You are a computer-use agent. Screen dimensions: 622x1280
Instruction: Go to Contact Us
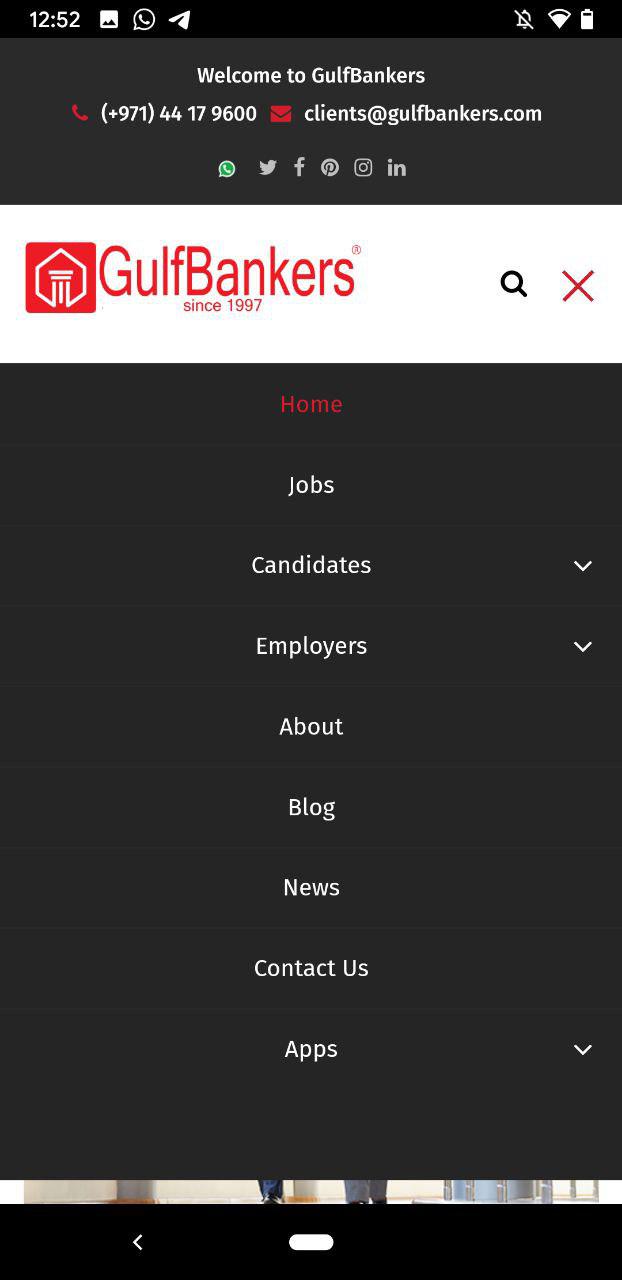point(311,968)
